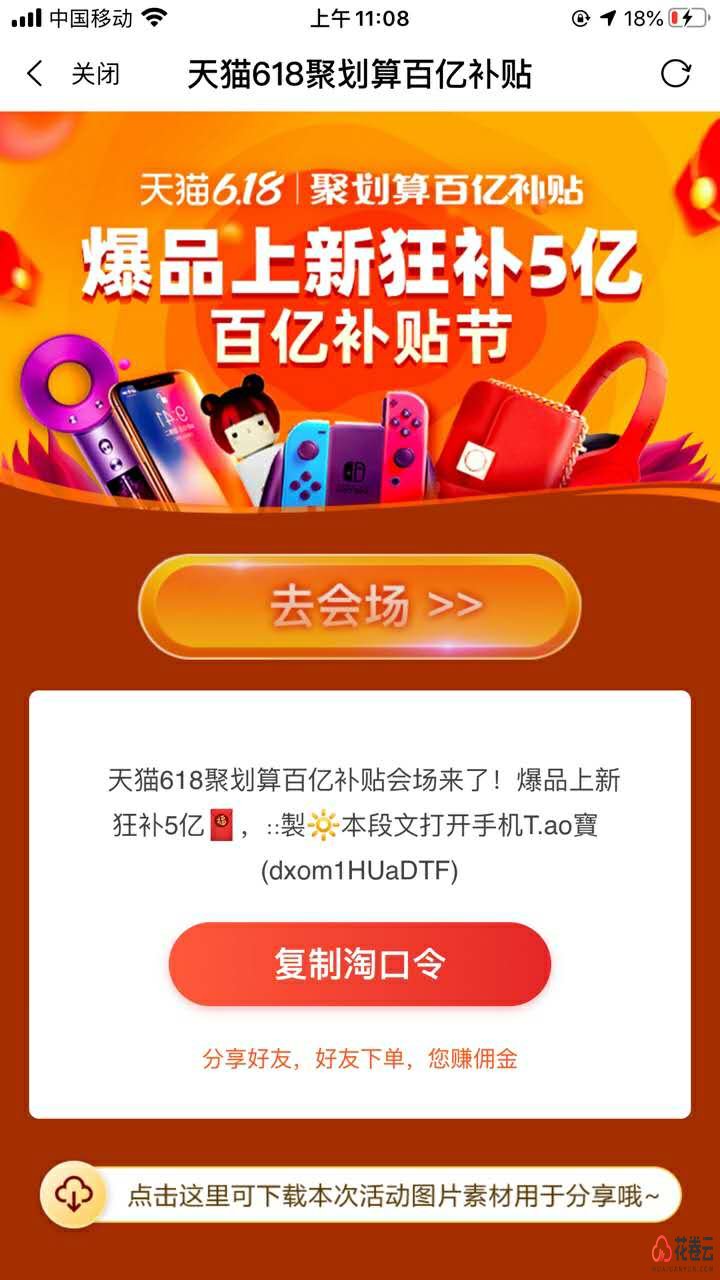The width and height of the screenshot is (720, 1280).
Task: Download activity images via the 点击这里 banner
Action: coord(360,1195)
